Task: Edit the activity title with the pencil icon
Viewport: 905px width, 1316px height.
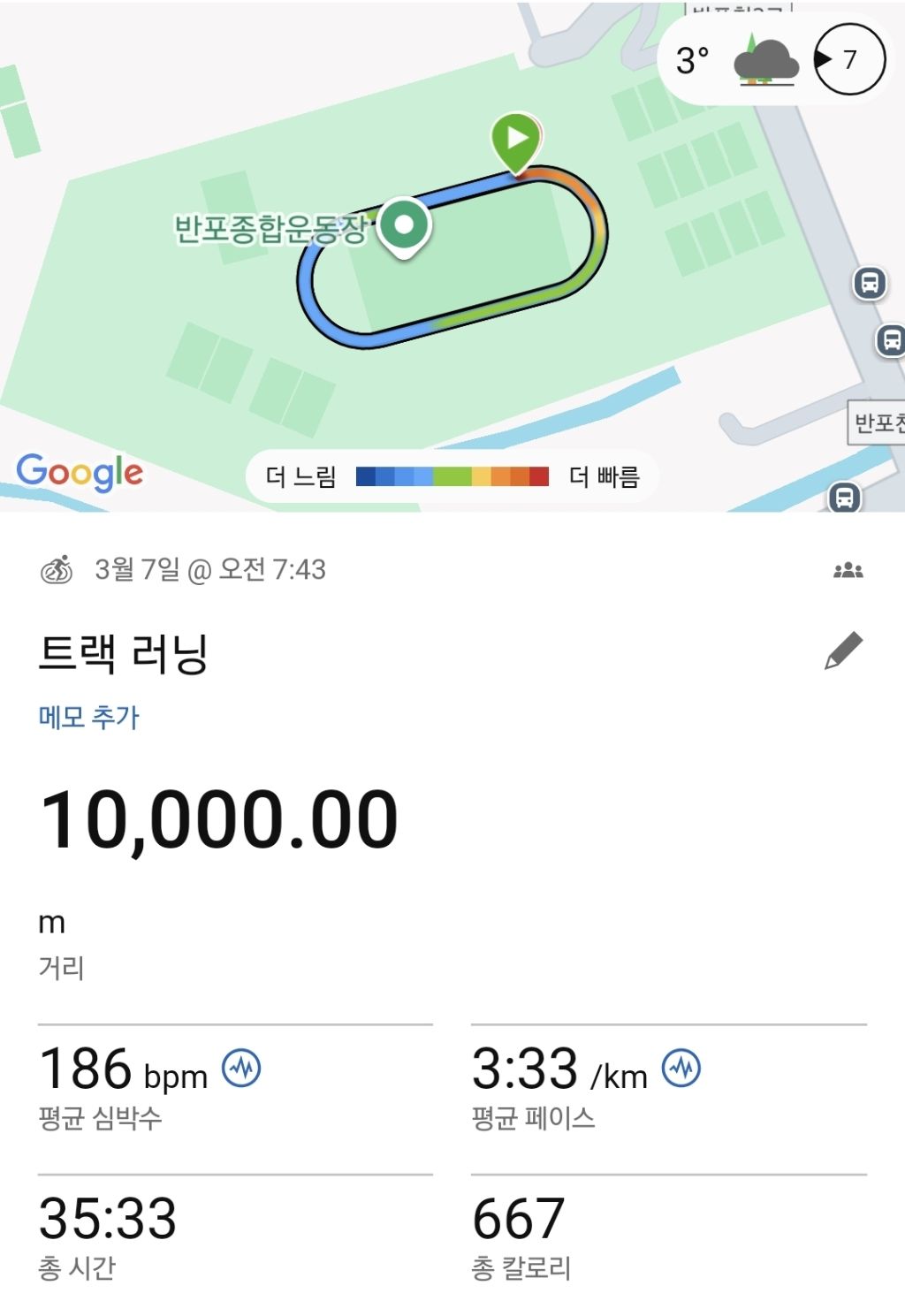Action: [843, 651]
